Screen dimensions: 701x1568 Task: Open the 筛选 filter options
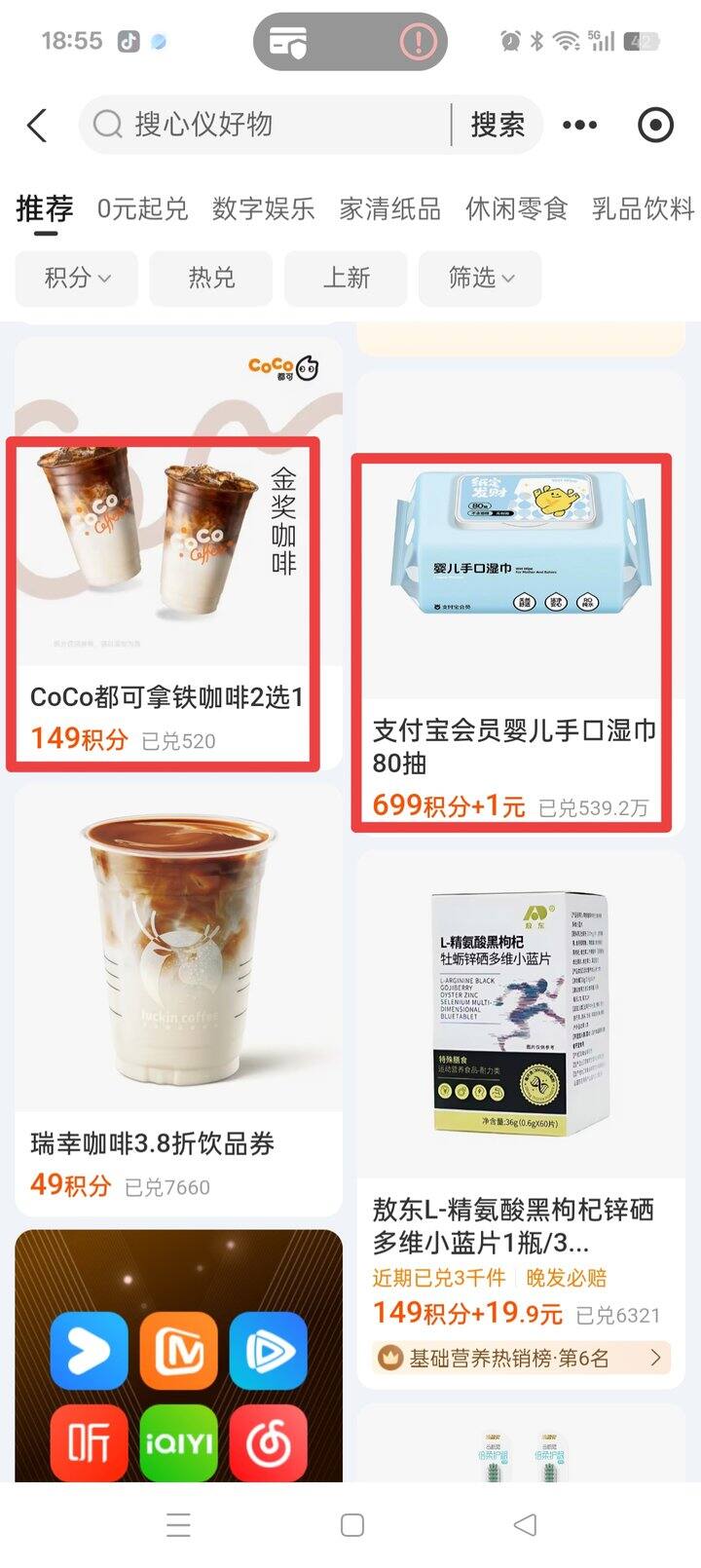pyautogui.click(x=480, y=279)
